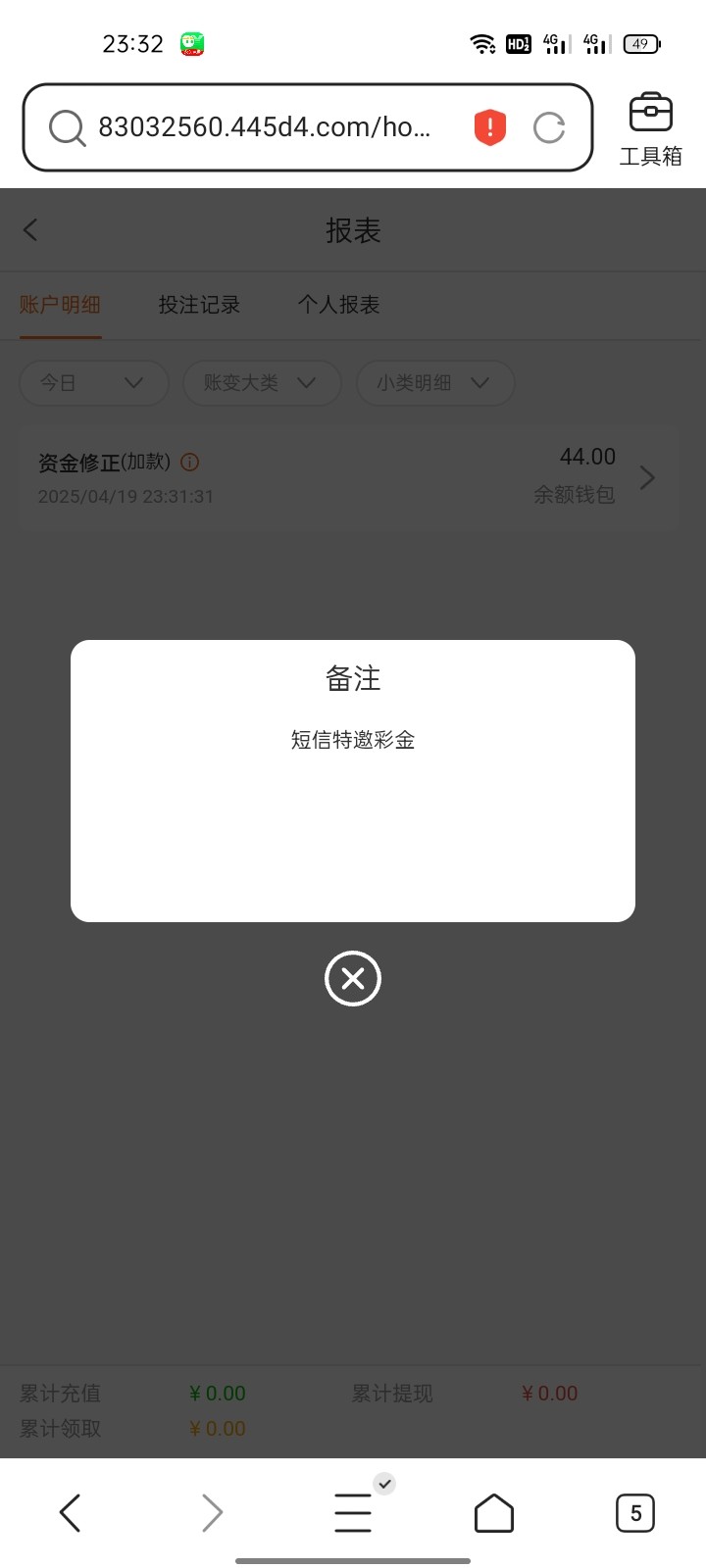Open the red security shield warning
Viewport: 706px width, 1568px height.
[489, 127]
